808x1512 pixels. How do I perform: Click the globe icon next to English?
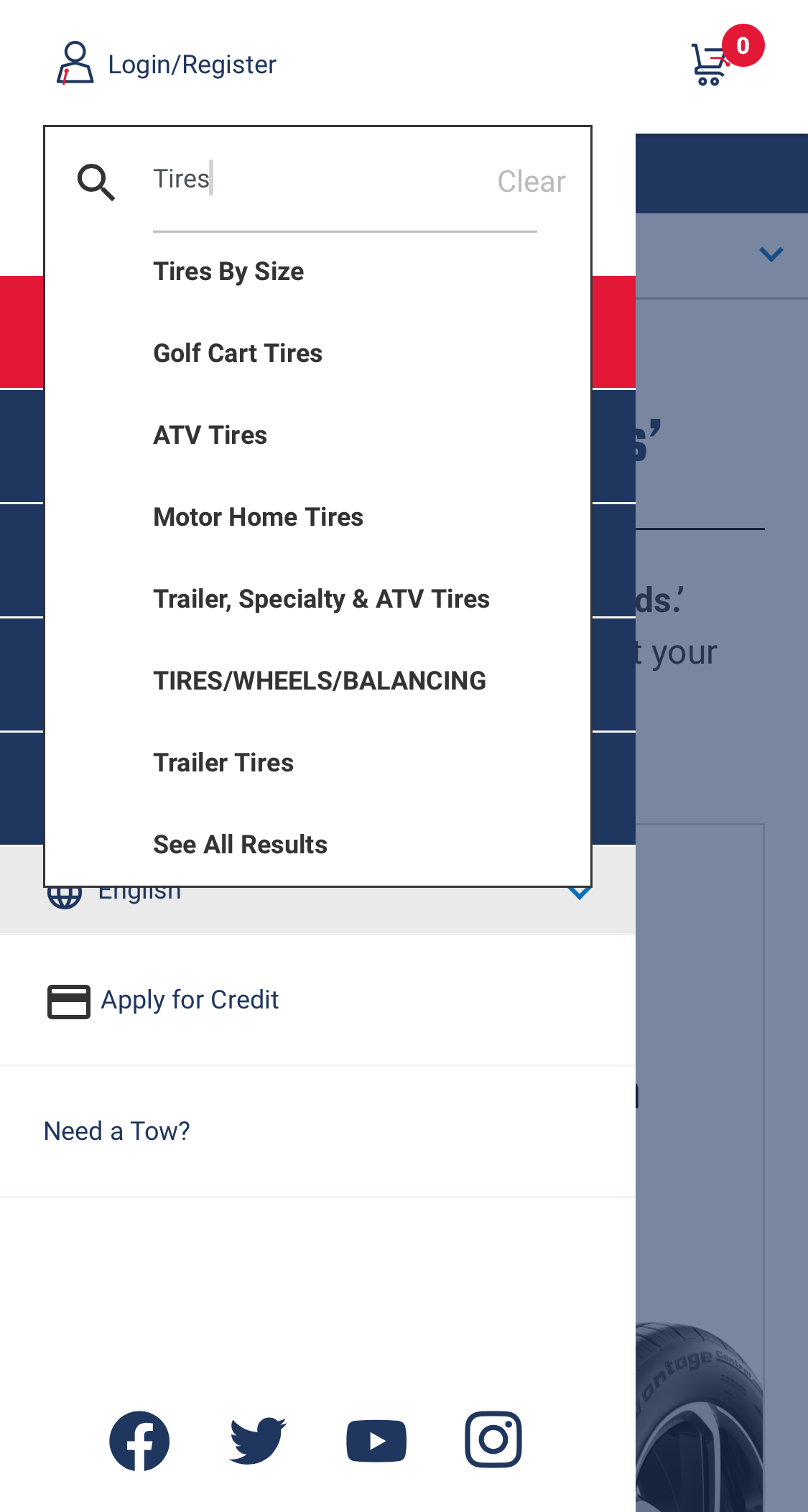click(64, 893)
